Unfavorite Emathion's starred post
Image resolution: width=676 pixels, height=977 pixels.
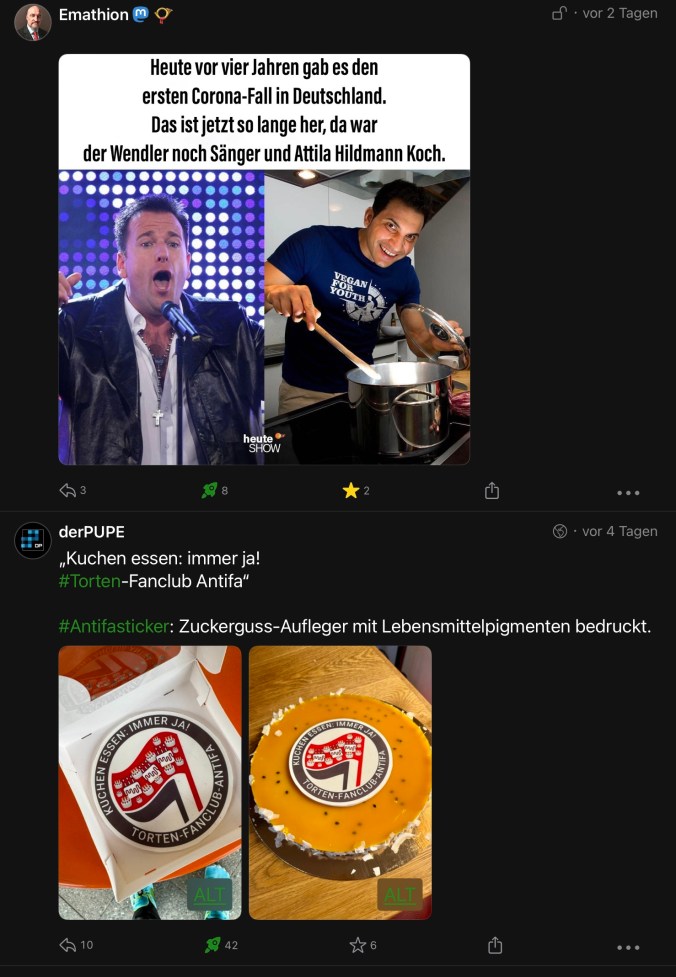coord(350,491)
